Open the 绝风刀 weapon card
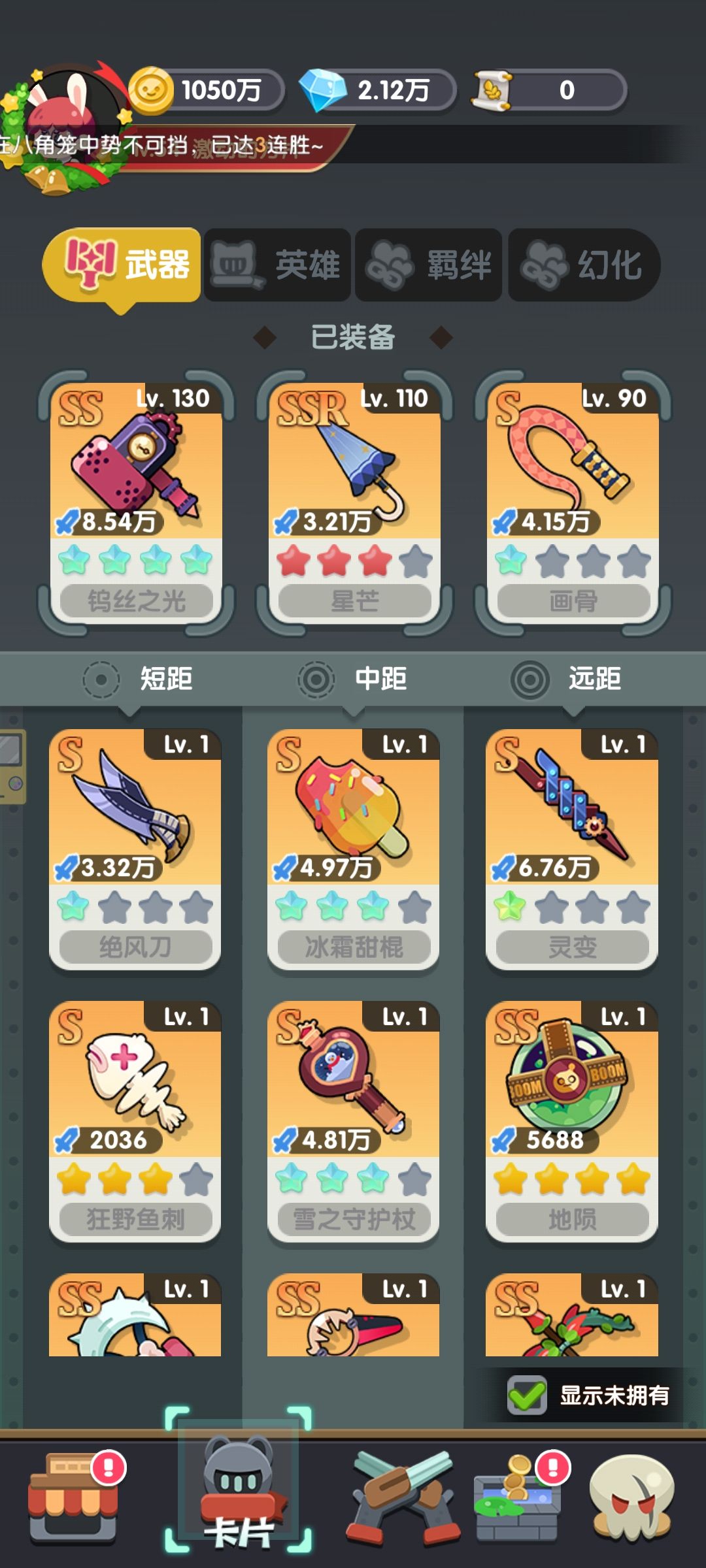Viewport: 706px width, 1568px height. (135, 849)
